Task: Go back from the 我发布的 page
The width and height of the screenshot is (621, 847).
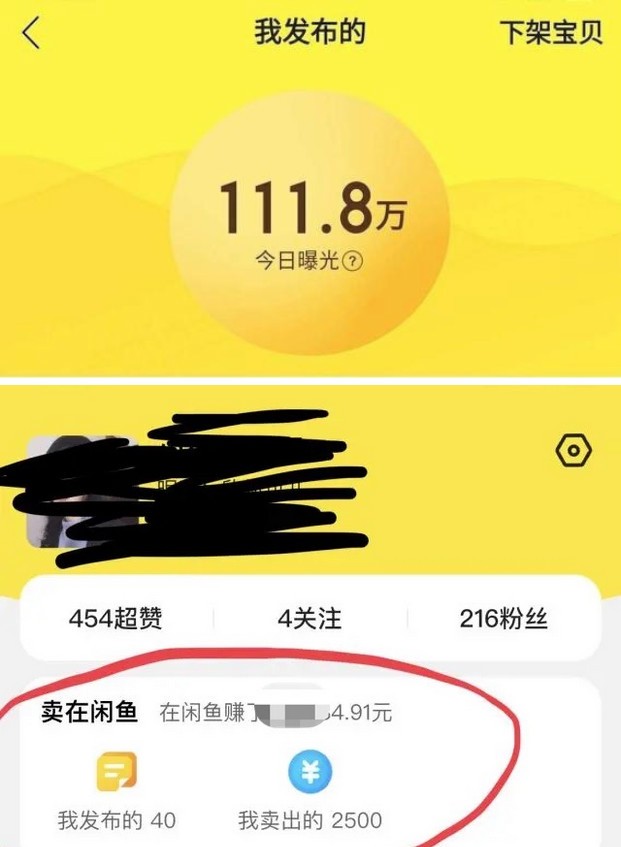Action: [32, 33]
